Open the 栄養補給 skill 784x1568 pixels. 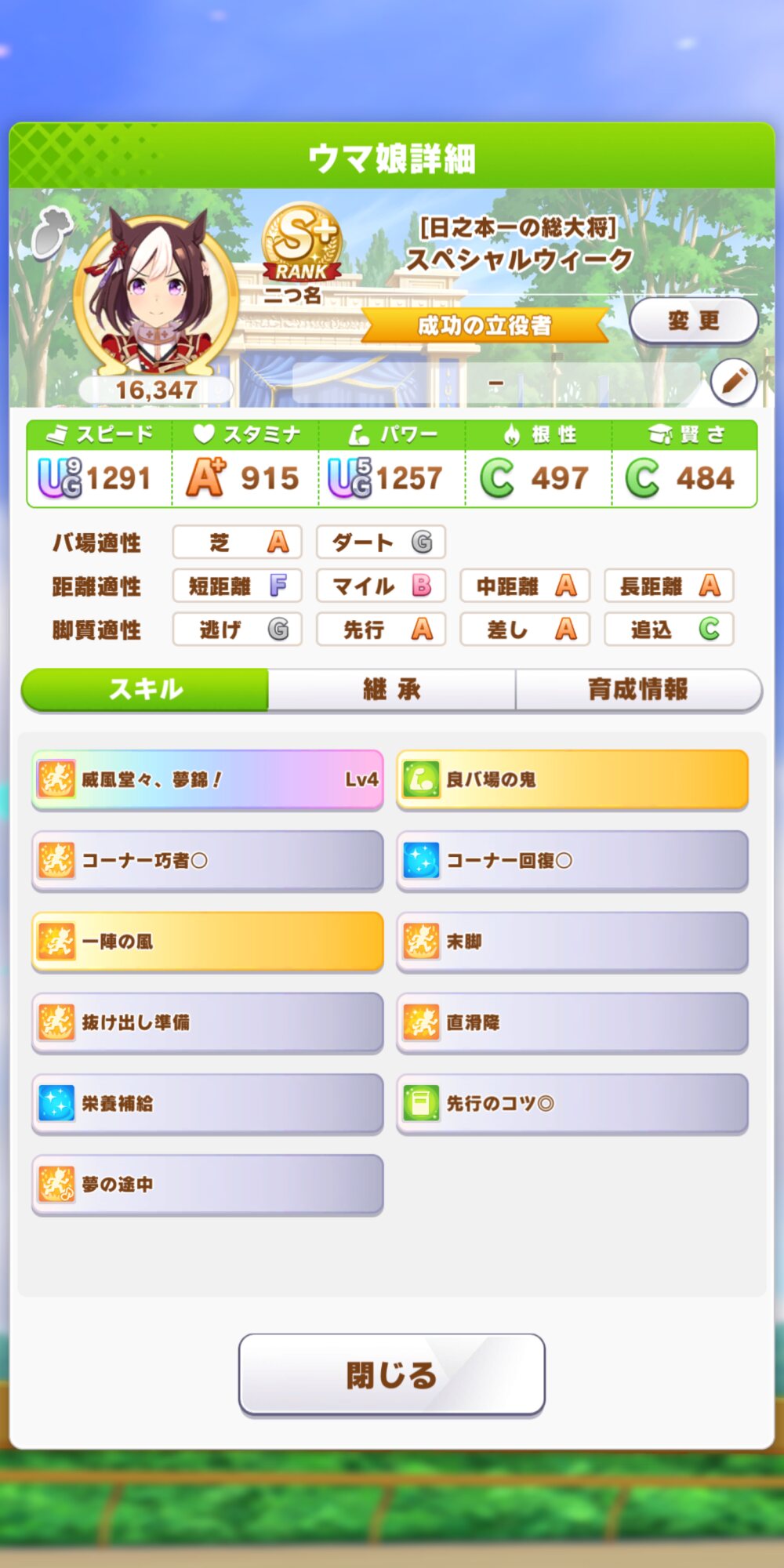208,1104
